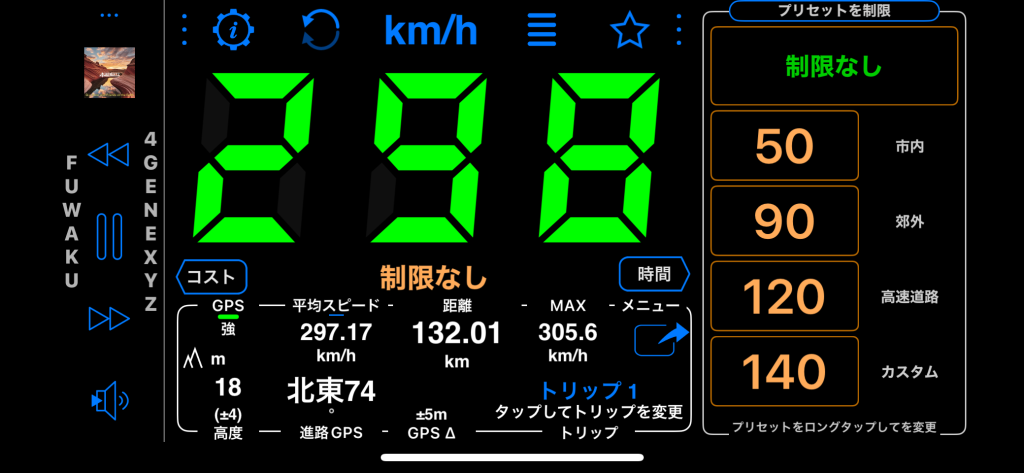Choose the 140 カスタム preset

[785, 371]
